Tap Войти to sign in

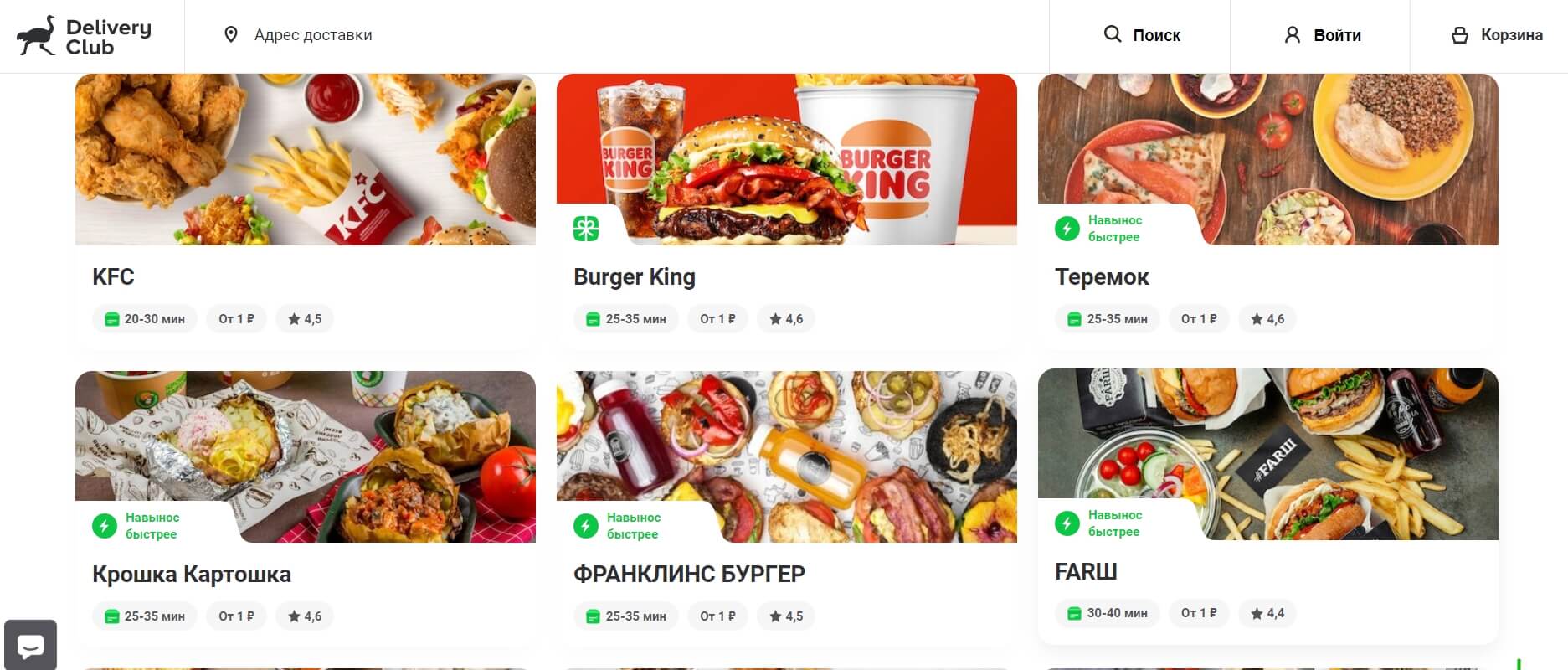tap(1322, 35)
